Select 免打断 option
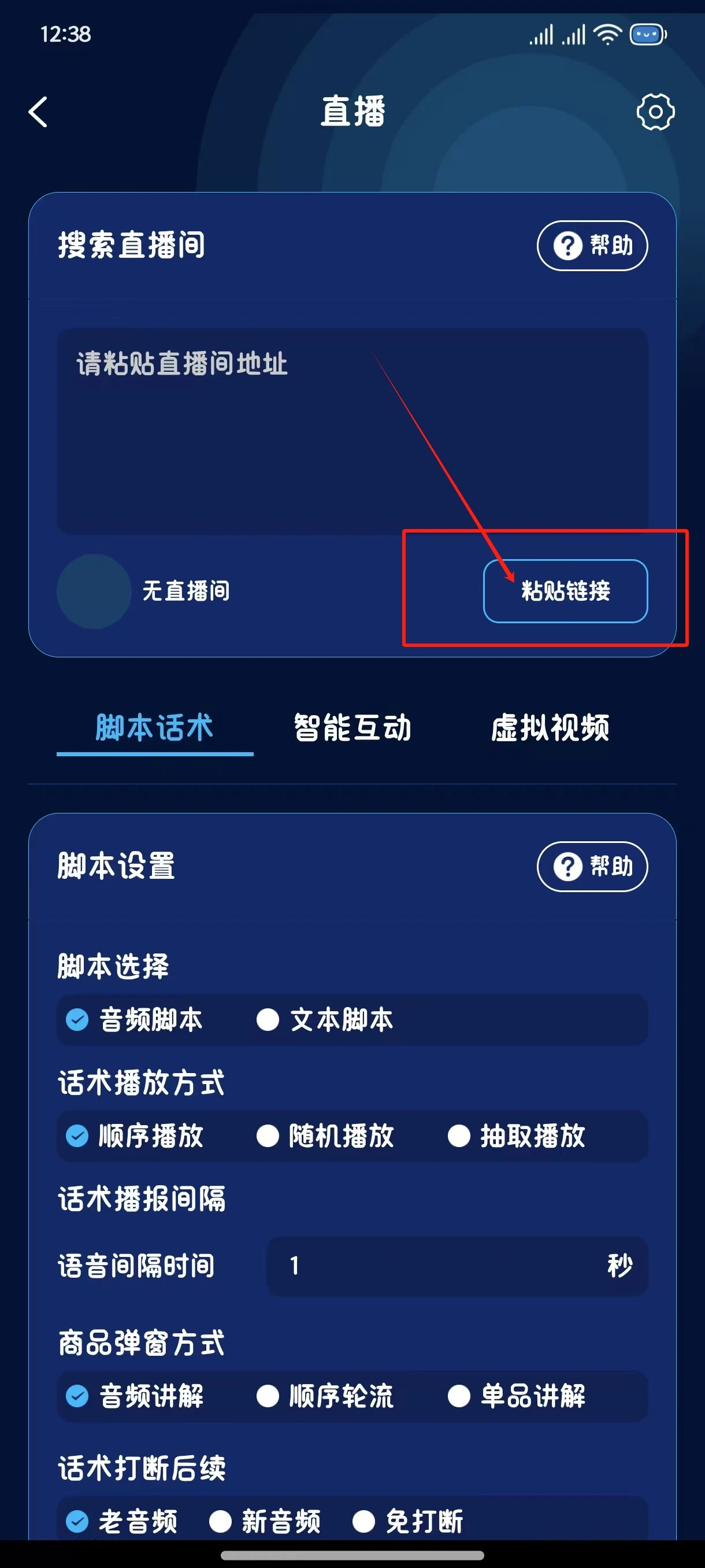 click(x=408, y=1522)
